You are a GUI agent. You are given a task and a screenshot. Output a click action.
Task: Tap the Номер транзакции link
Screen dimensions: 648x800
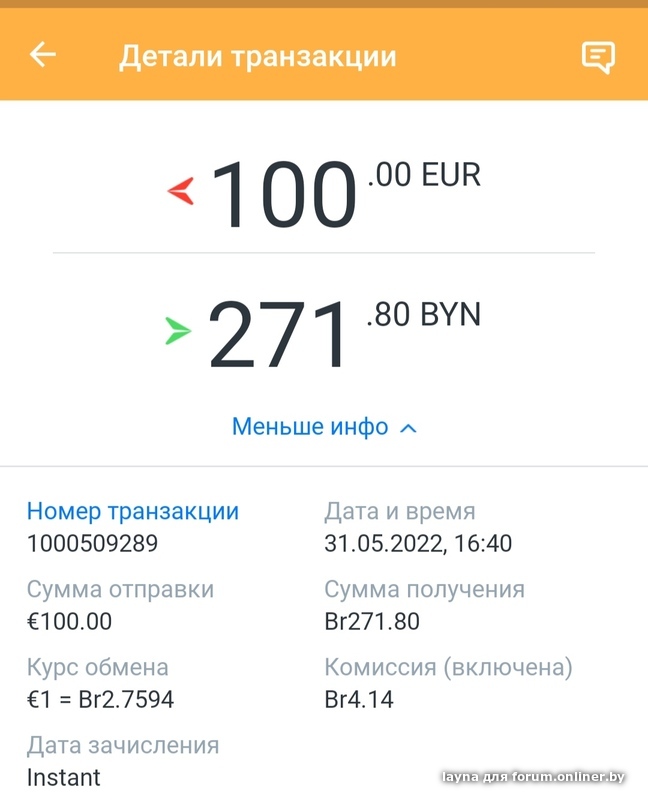133,511
